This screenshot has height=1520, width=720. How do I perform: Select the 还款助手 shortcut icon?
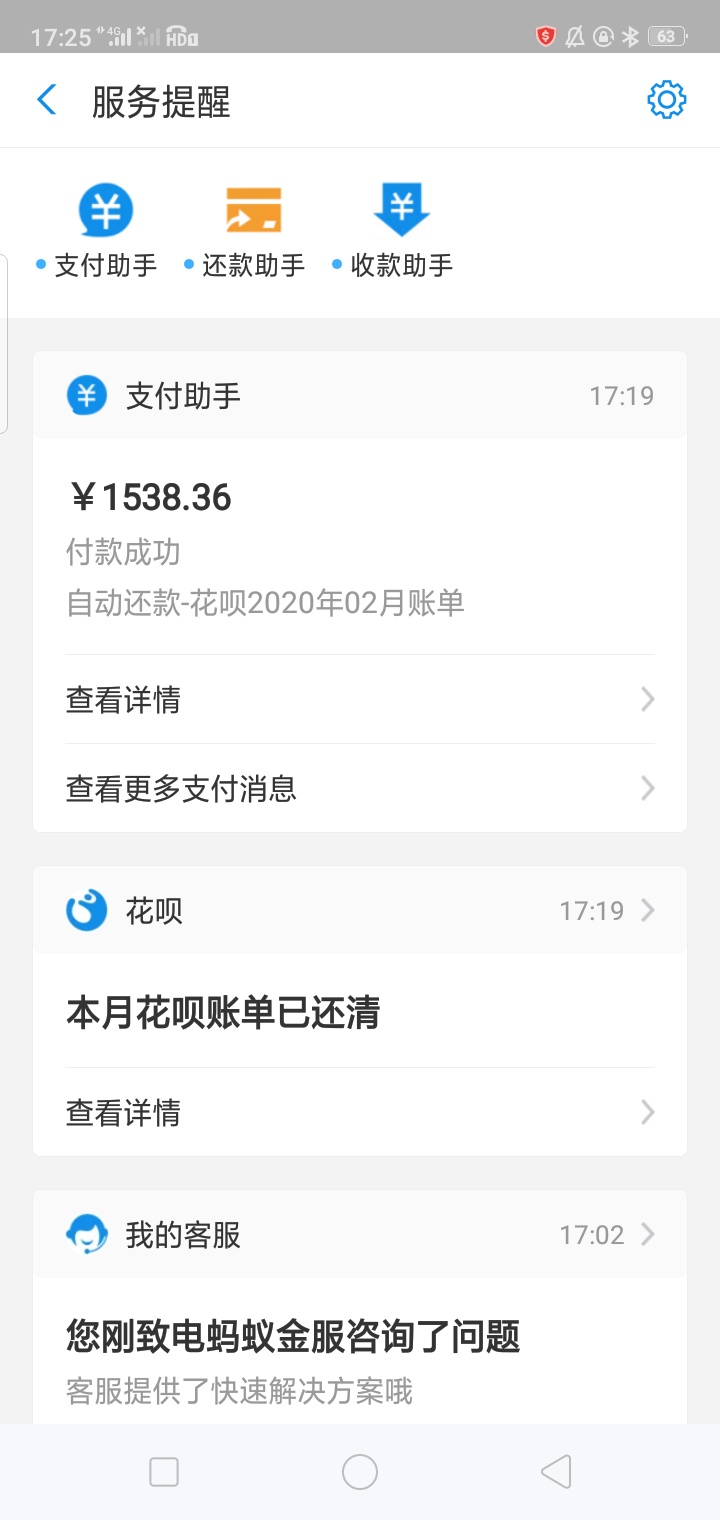(253, 210)
